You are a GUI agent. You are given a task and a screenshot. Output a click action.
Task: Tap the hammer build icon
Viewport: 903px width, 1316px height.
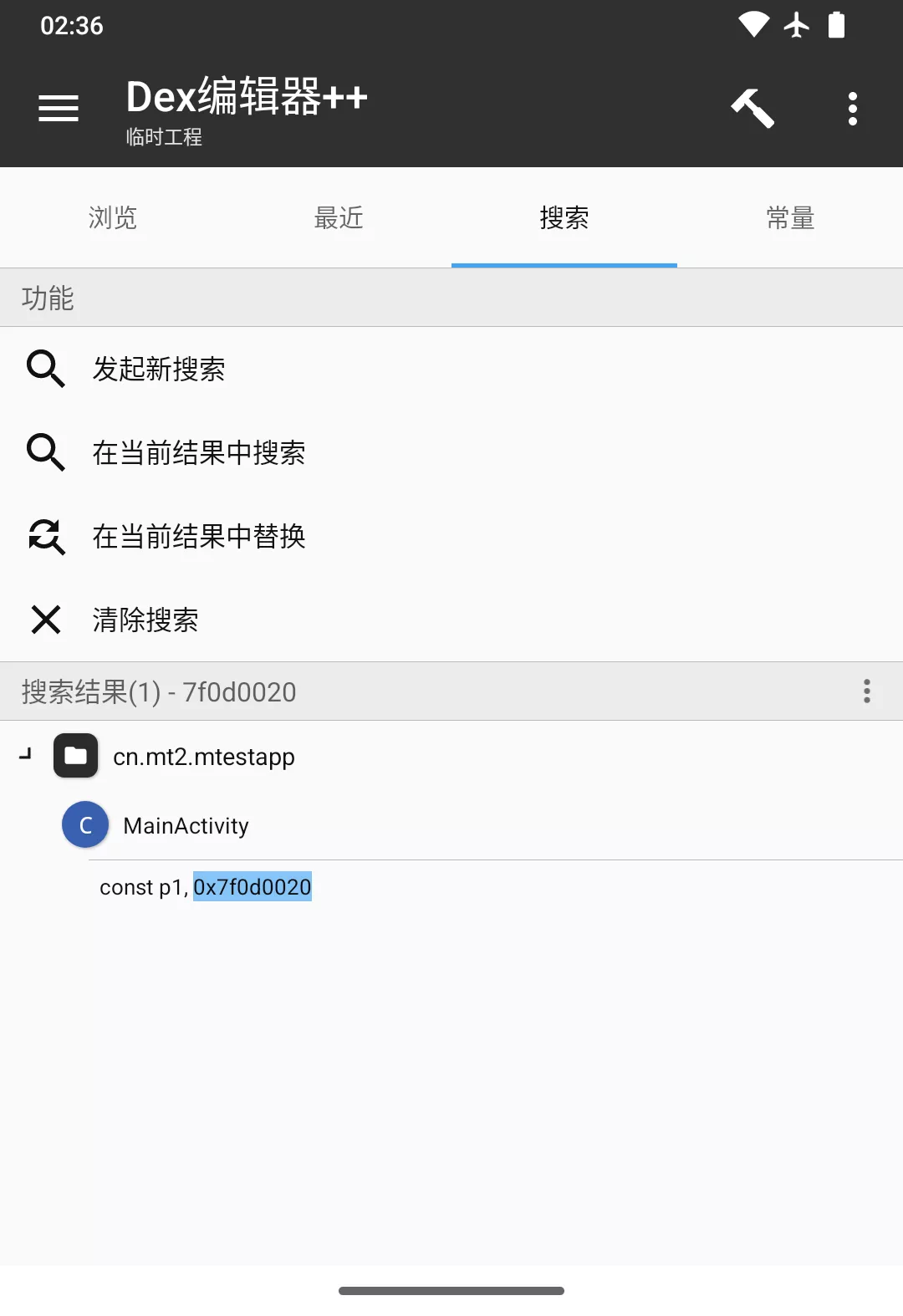(x=752, y=108)
